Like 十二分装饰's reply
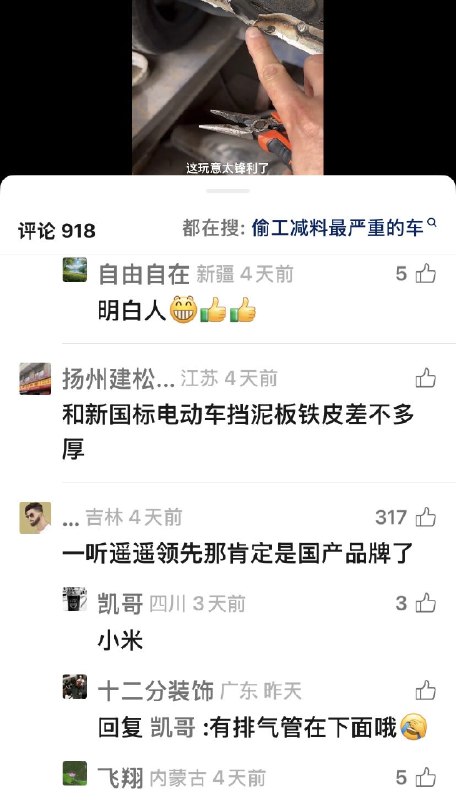 pyautogui.click(x=425, y=690)
